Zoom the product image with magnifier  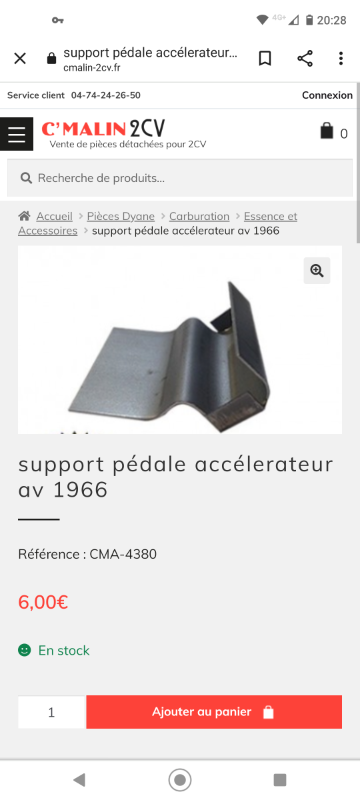[317, 270]
